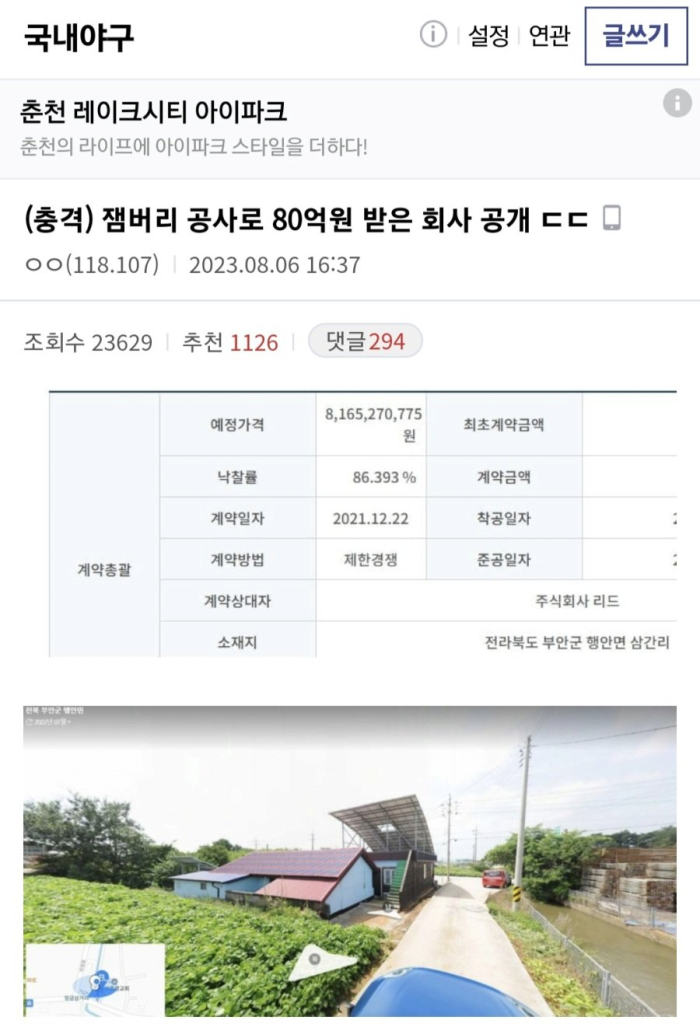Jump to the 댓글 294 comments
Image resolution: width=700 pixels, height=1024 pixels.
(x=365, y=342)
